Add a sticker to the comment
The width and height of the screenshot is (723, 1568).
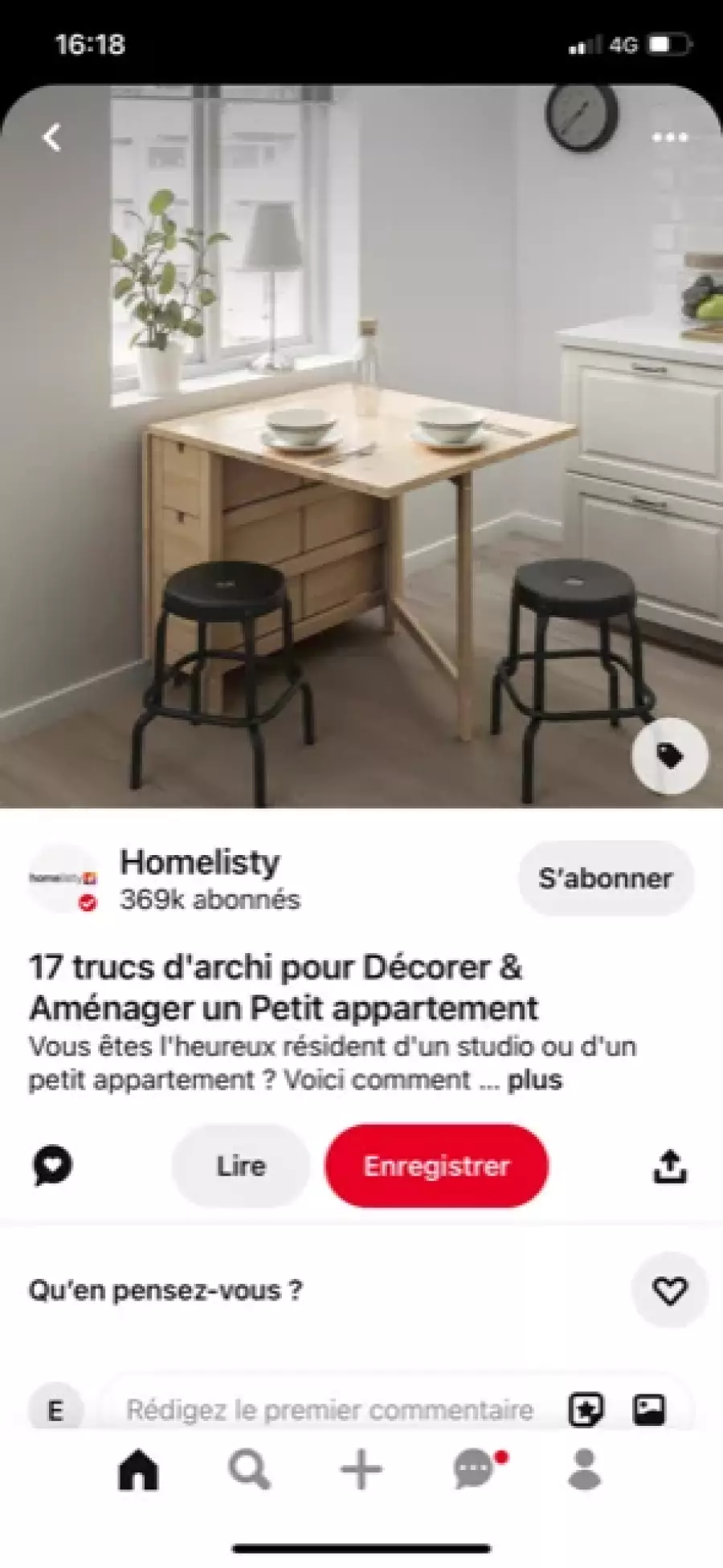click(586, 1410)
